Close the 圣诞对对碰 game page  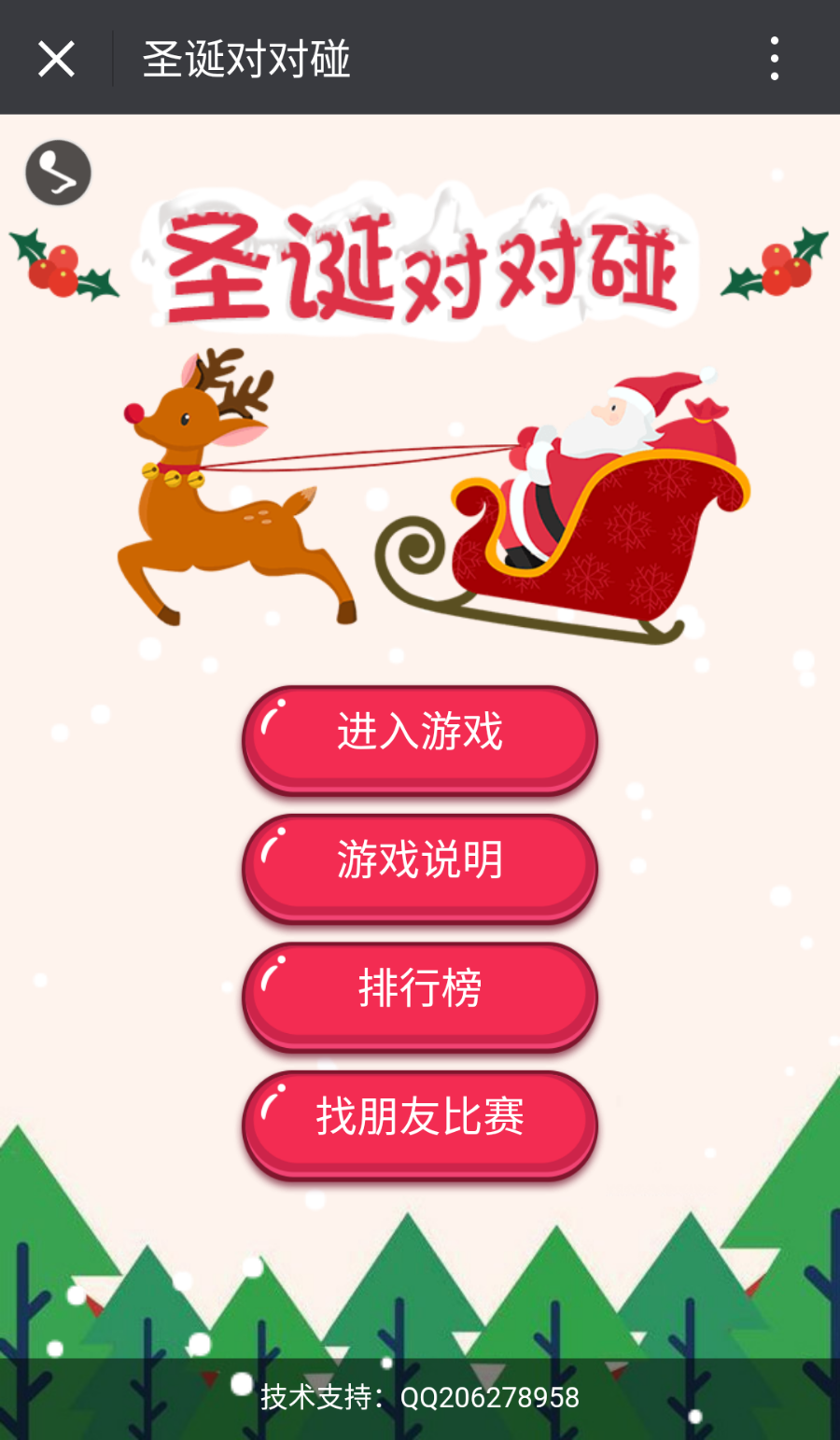click(x=56, y=58)
